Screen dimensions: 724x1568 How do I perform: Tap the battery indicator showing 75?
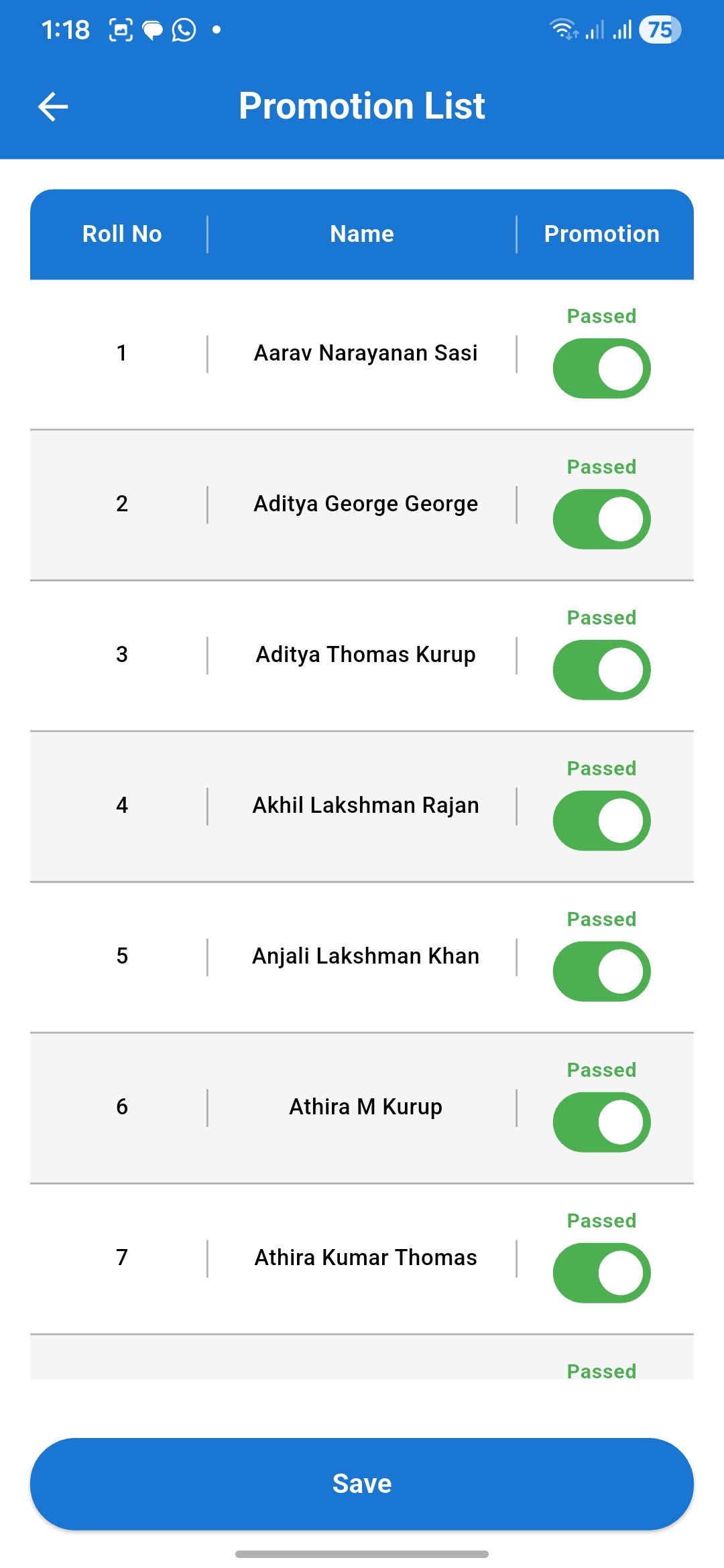[x=658, y=29]
